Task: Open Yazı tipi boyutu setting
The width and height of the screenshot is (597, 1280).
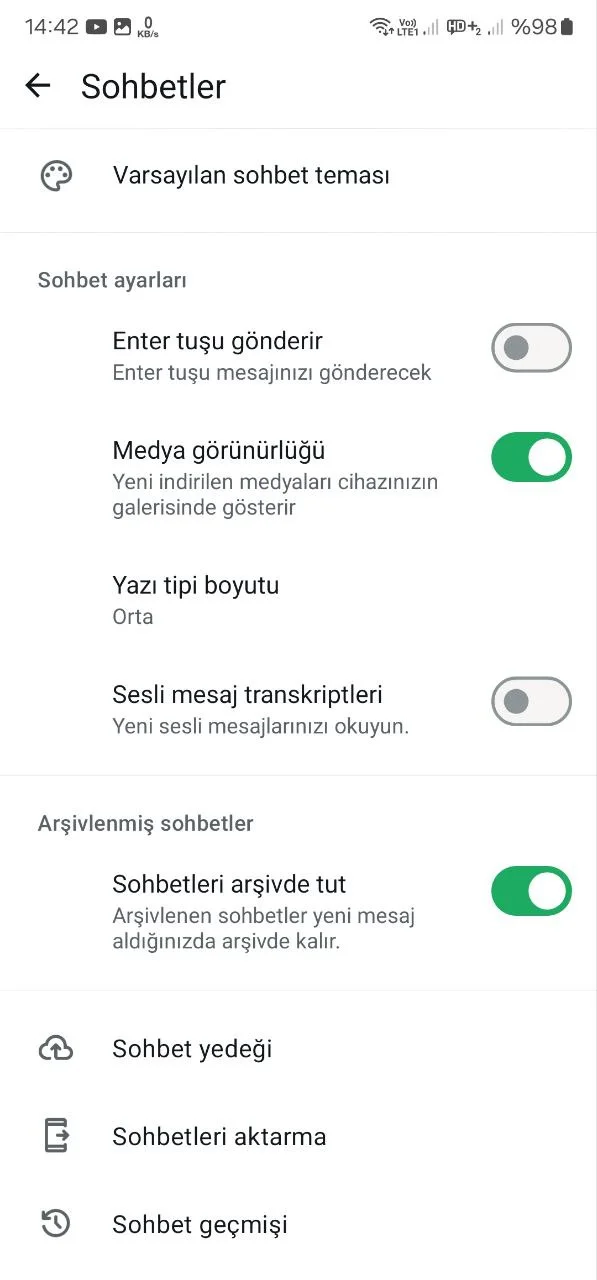Action: [x=298, y=600]
